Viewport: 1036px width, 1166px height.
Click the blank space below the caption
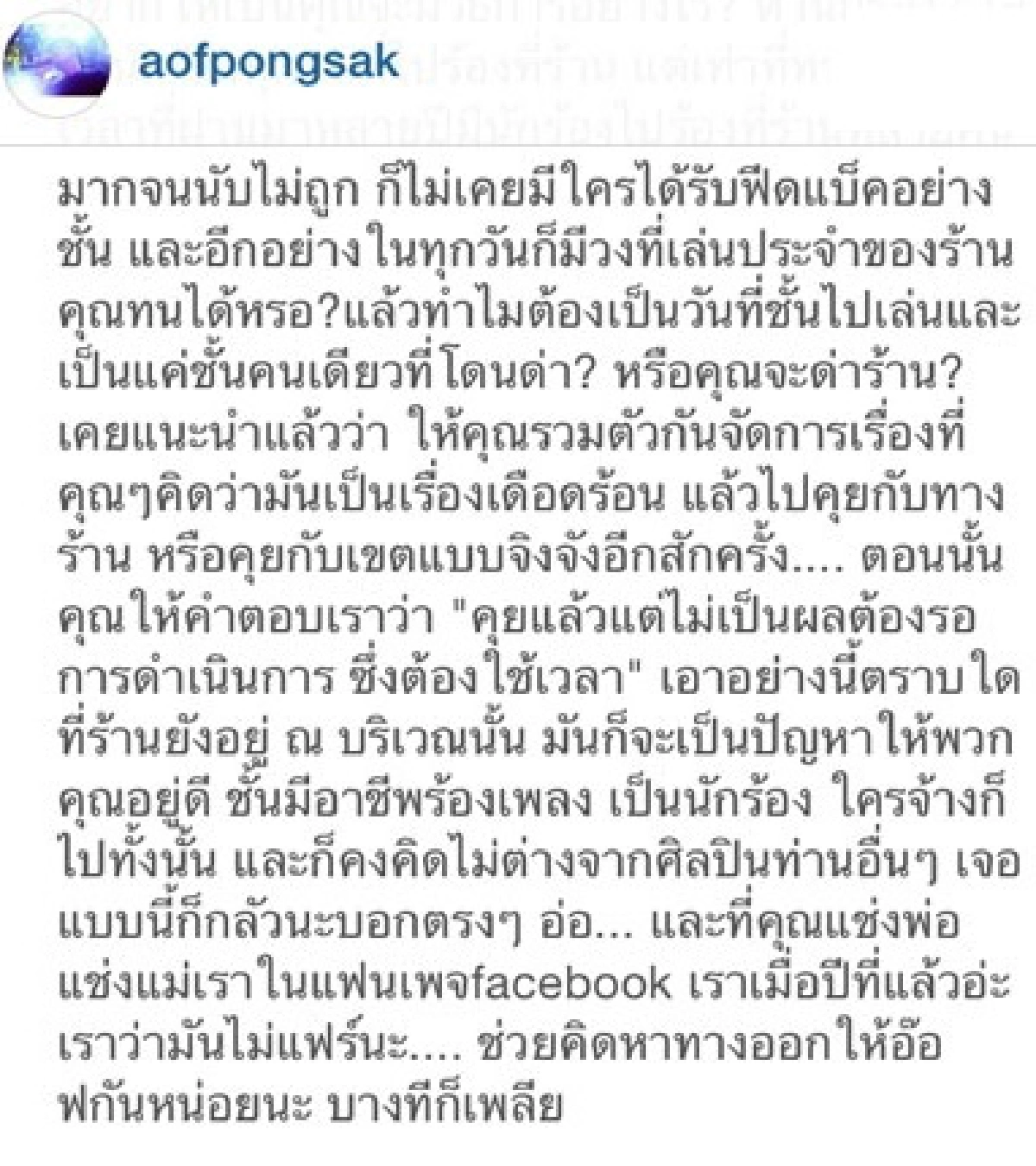click(x=518, y=1148)
